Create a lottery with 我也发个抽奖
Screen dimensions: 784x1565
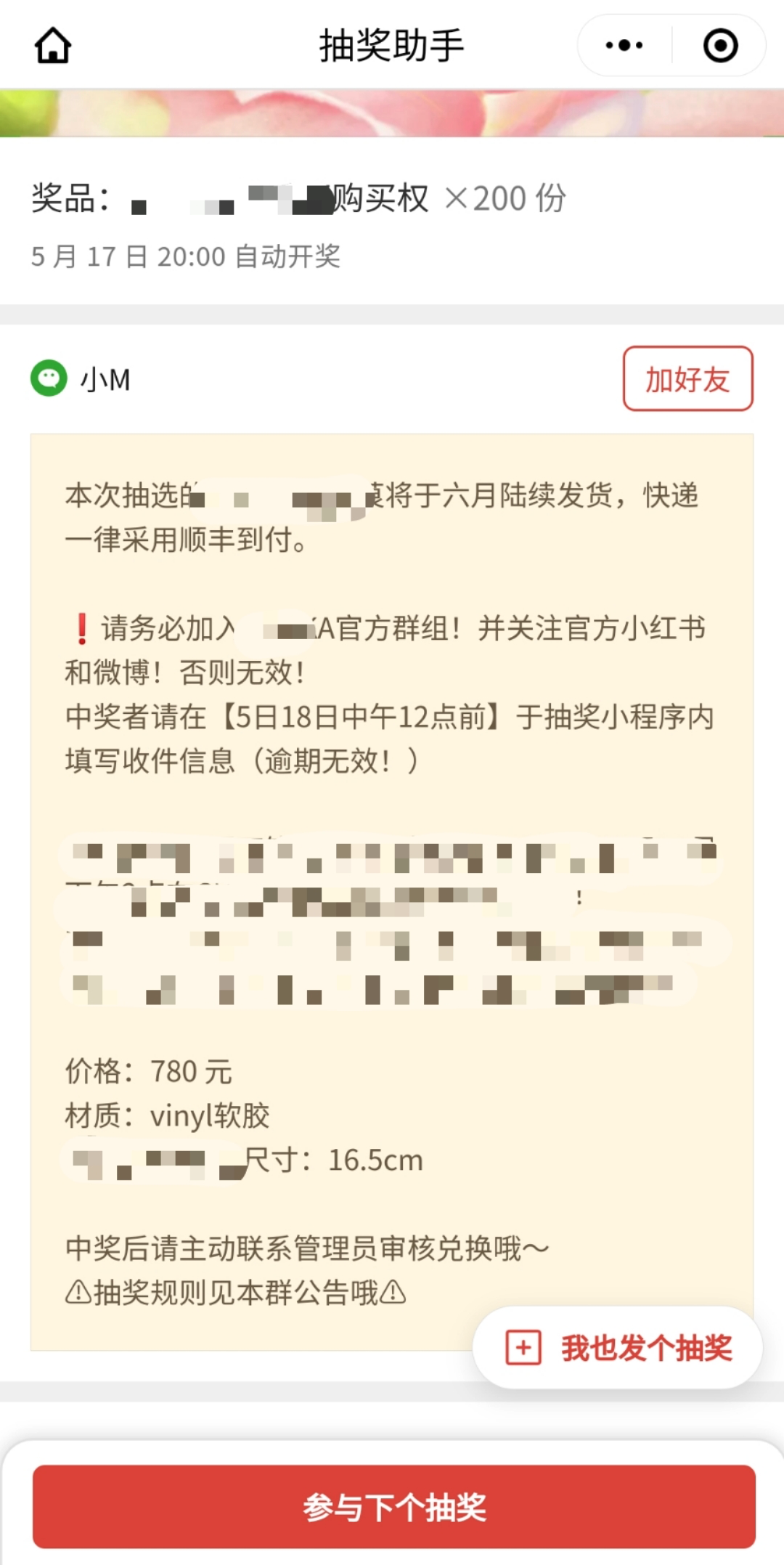coord(618,1348)
